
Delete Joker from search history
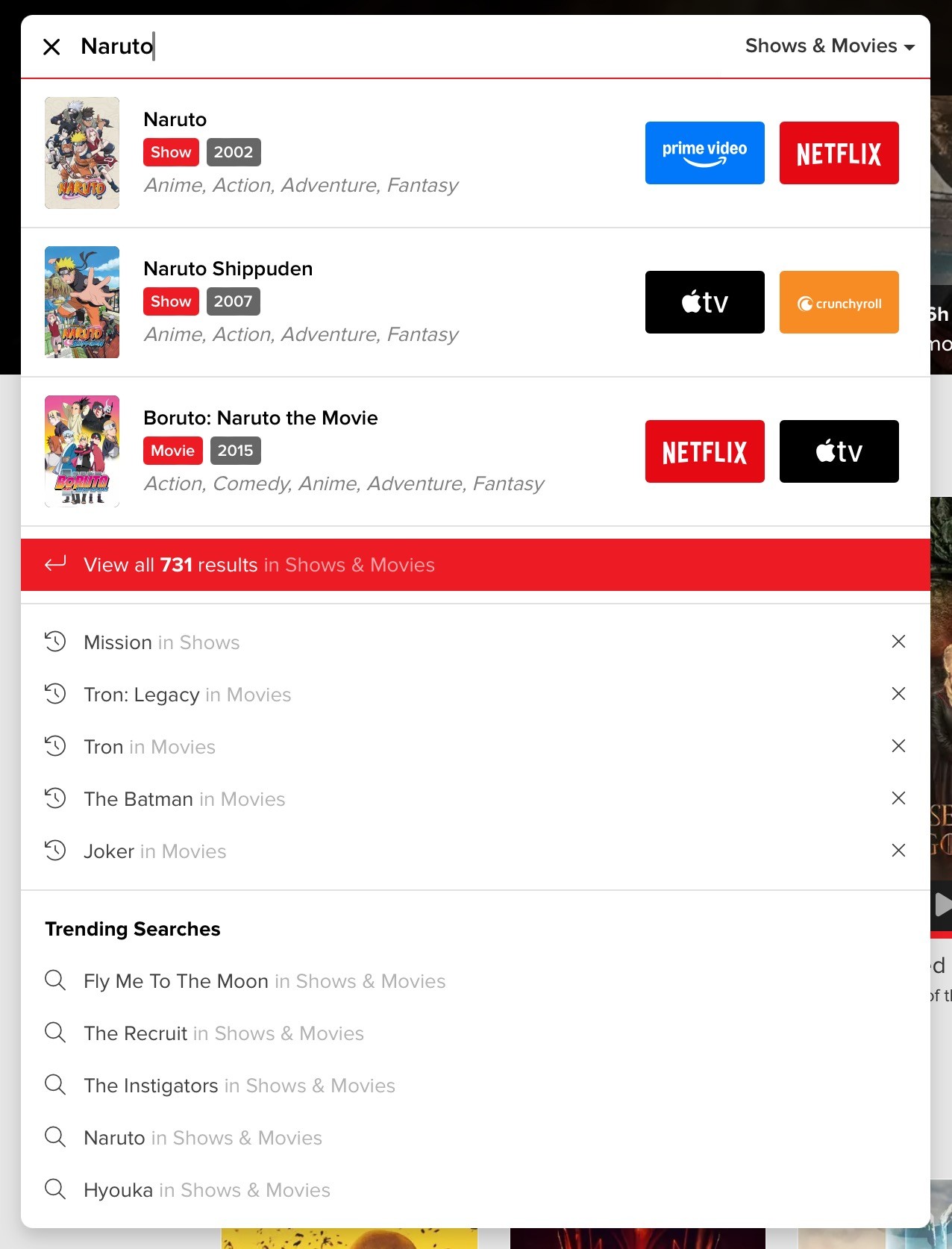tap(898, 851)
